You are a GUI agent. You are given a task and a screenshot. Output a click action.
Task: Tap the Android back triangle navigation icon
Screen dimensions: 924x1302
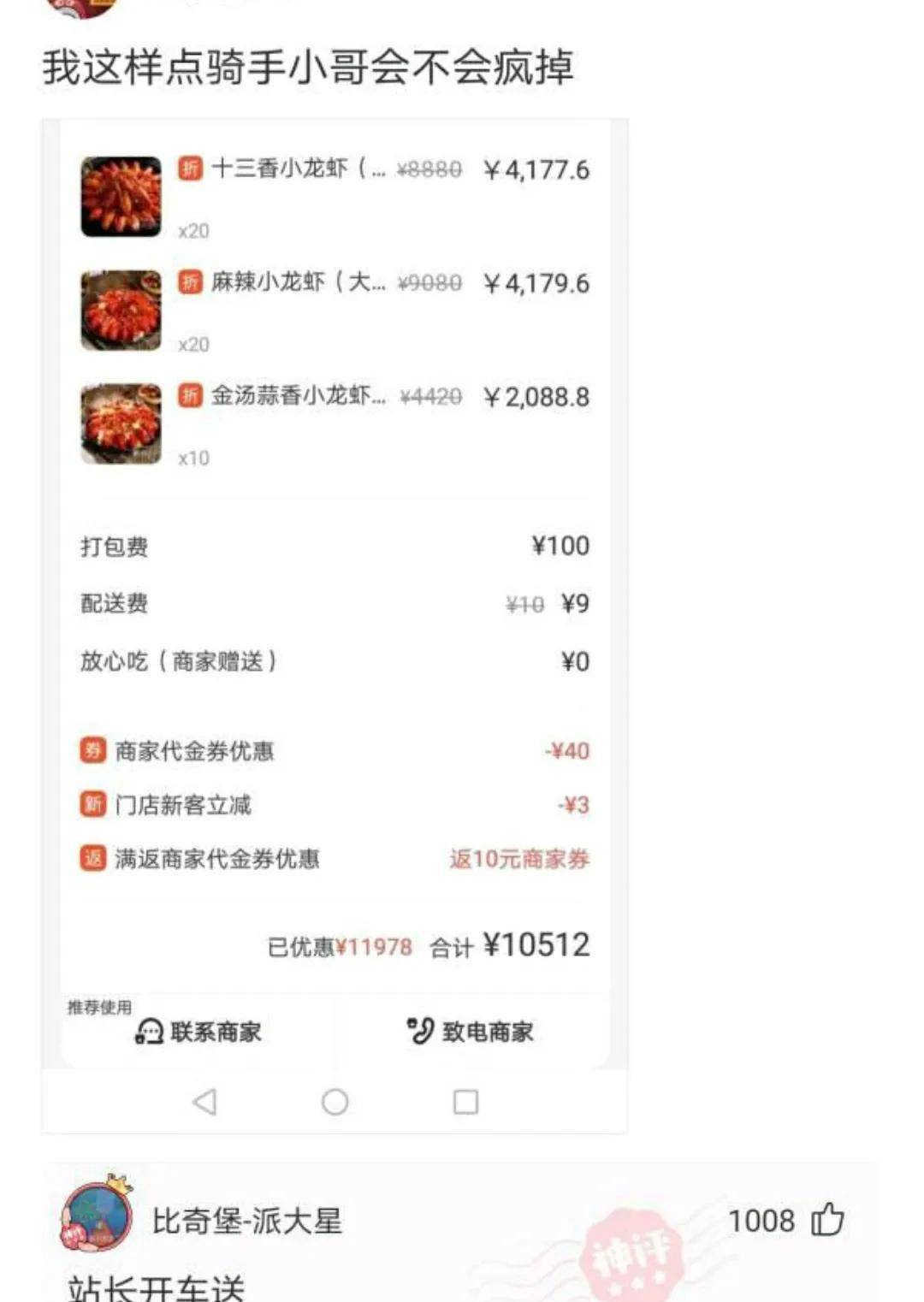[204, 1104]
